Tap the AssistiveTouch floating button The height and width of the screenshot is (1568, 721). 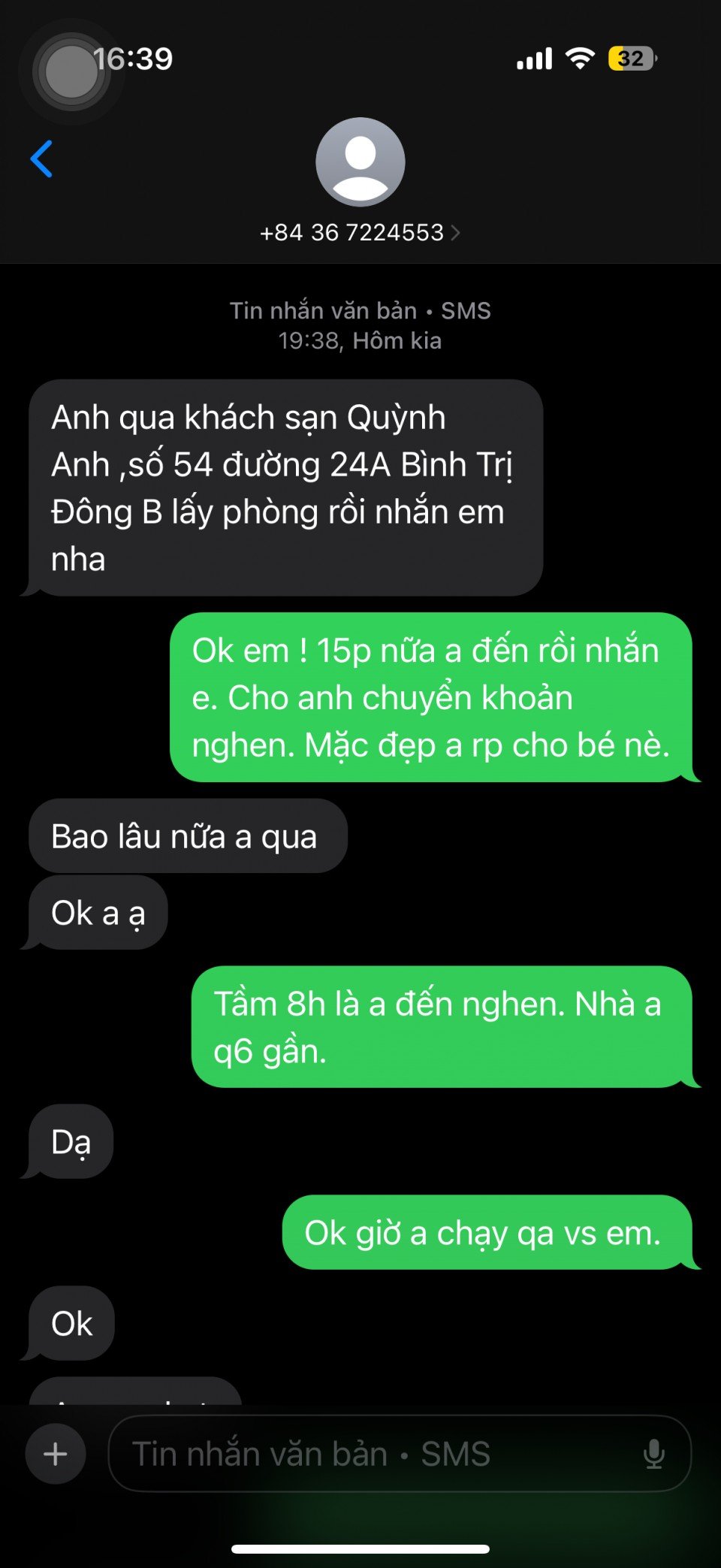coord(71,72)
